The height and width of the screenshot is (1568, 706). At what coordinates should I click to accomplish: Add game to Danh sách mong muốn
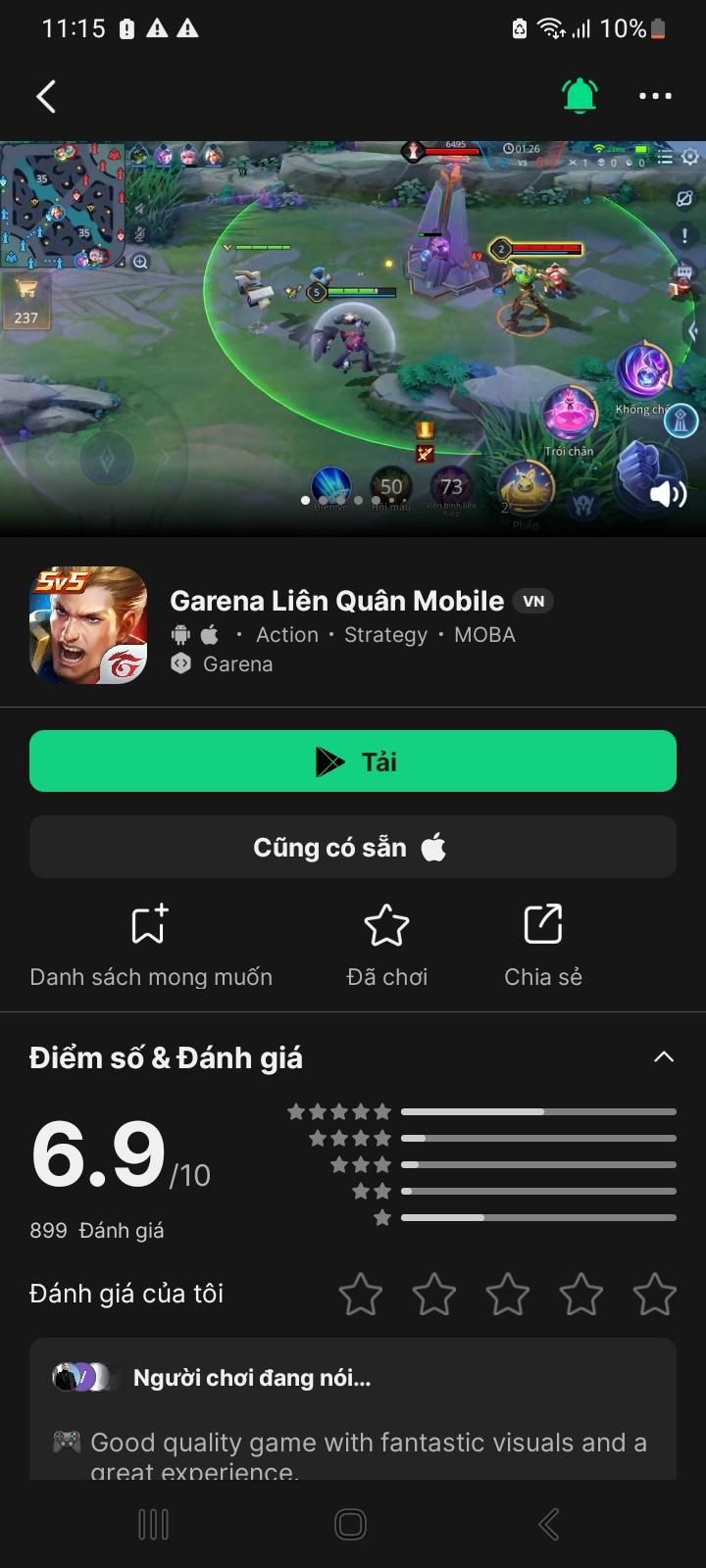[x=151, y=945]
